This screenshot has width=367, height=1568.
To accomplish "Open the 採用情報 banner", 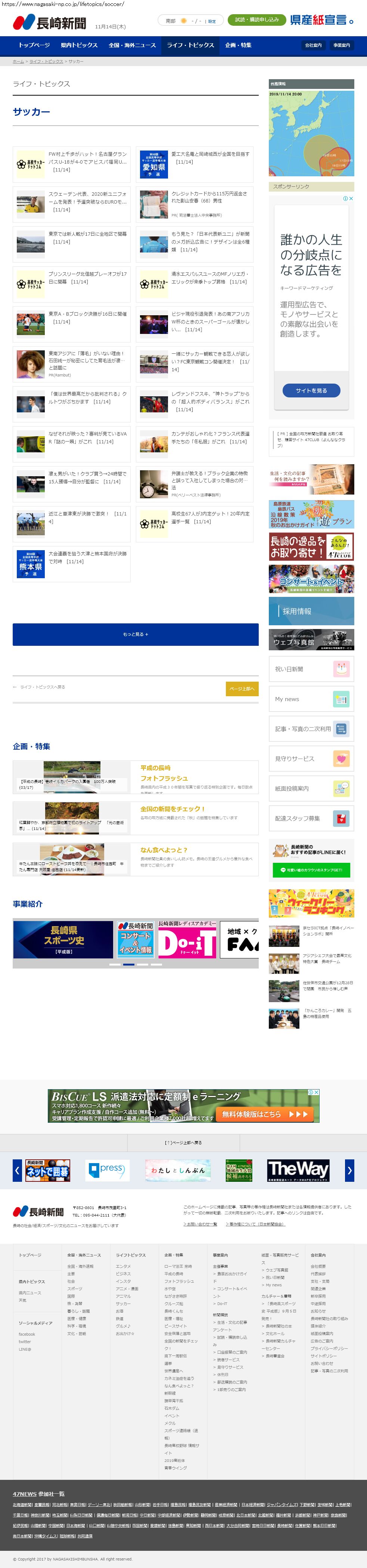I will click(311, 611).
